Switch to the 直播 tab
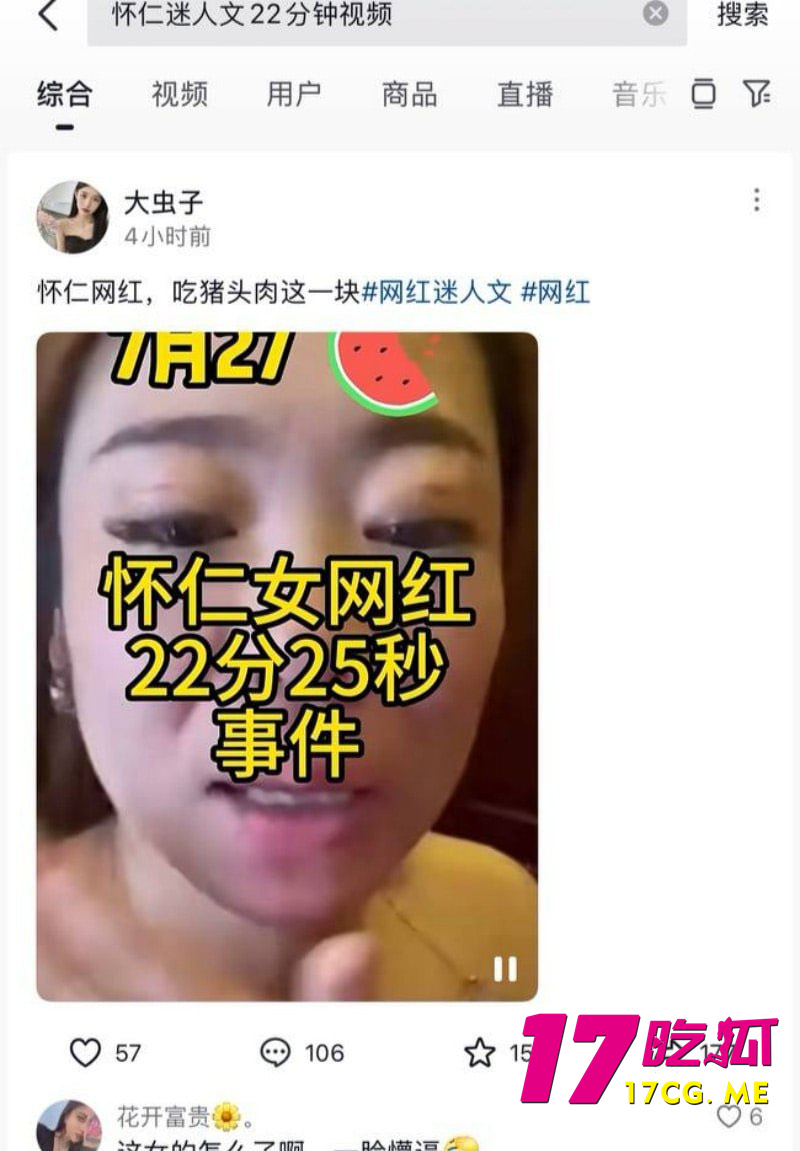This screenshot has height=1151, width=800. tap(525, 94)
